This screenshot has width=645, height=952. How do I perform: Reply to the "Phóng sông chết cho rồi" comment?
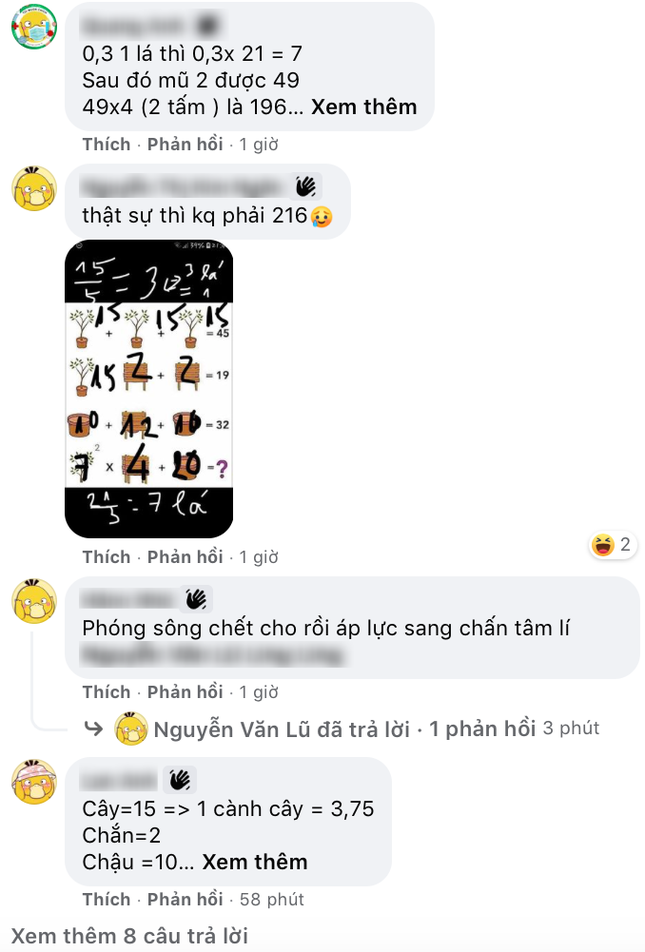[x=185, y=692]
